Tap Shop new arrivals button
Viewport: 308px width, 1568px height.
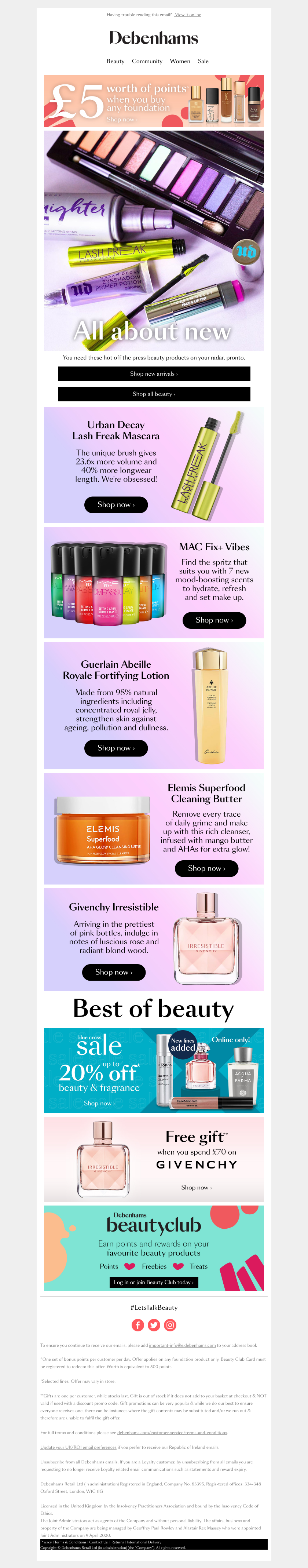tap(153, 374)
